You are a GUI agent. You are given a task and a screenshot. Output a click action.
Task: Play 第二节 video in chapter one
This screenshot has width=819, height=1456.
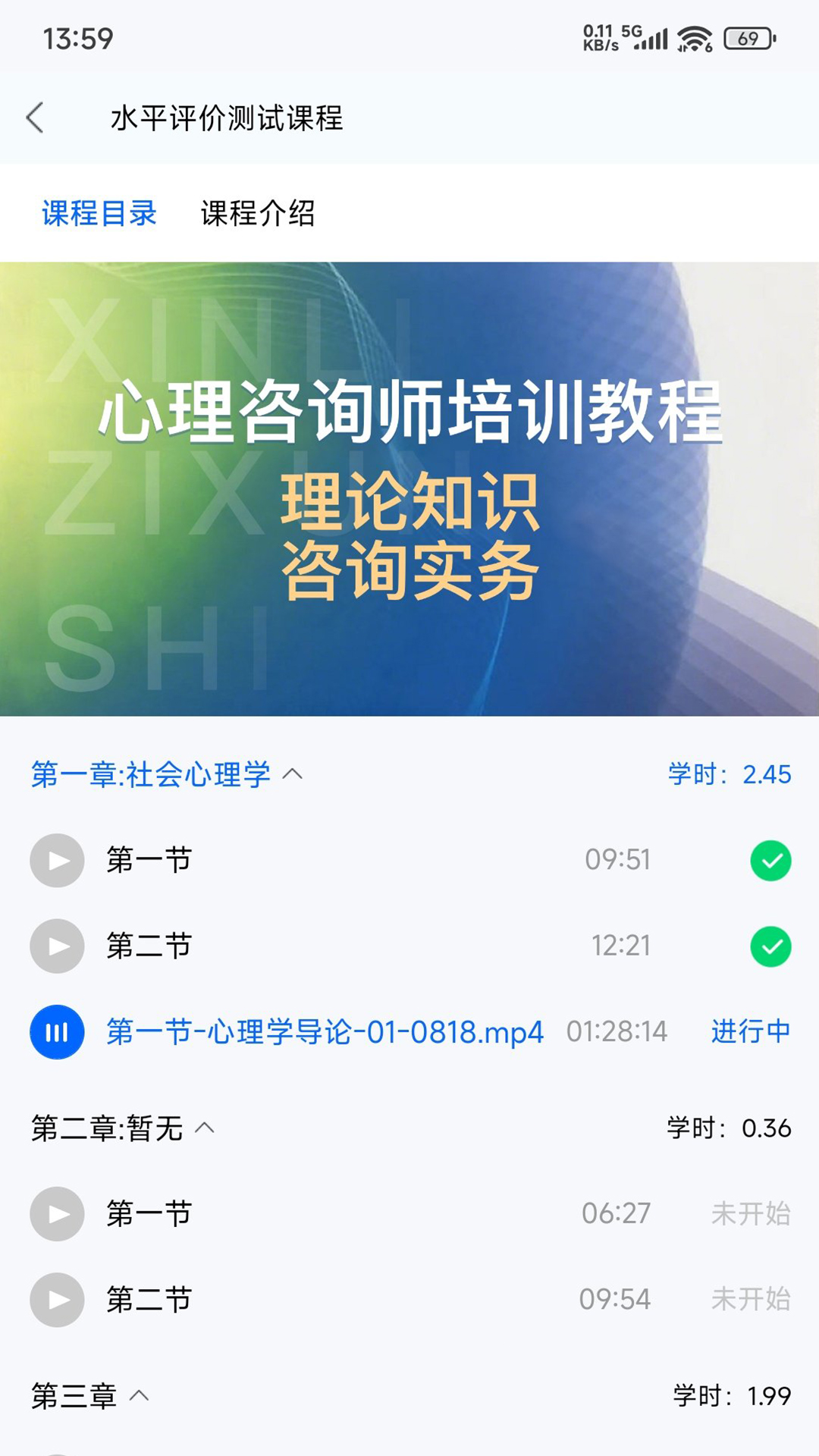[55, 946]
